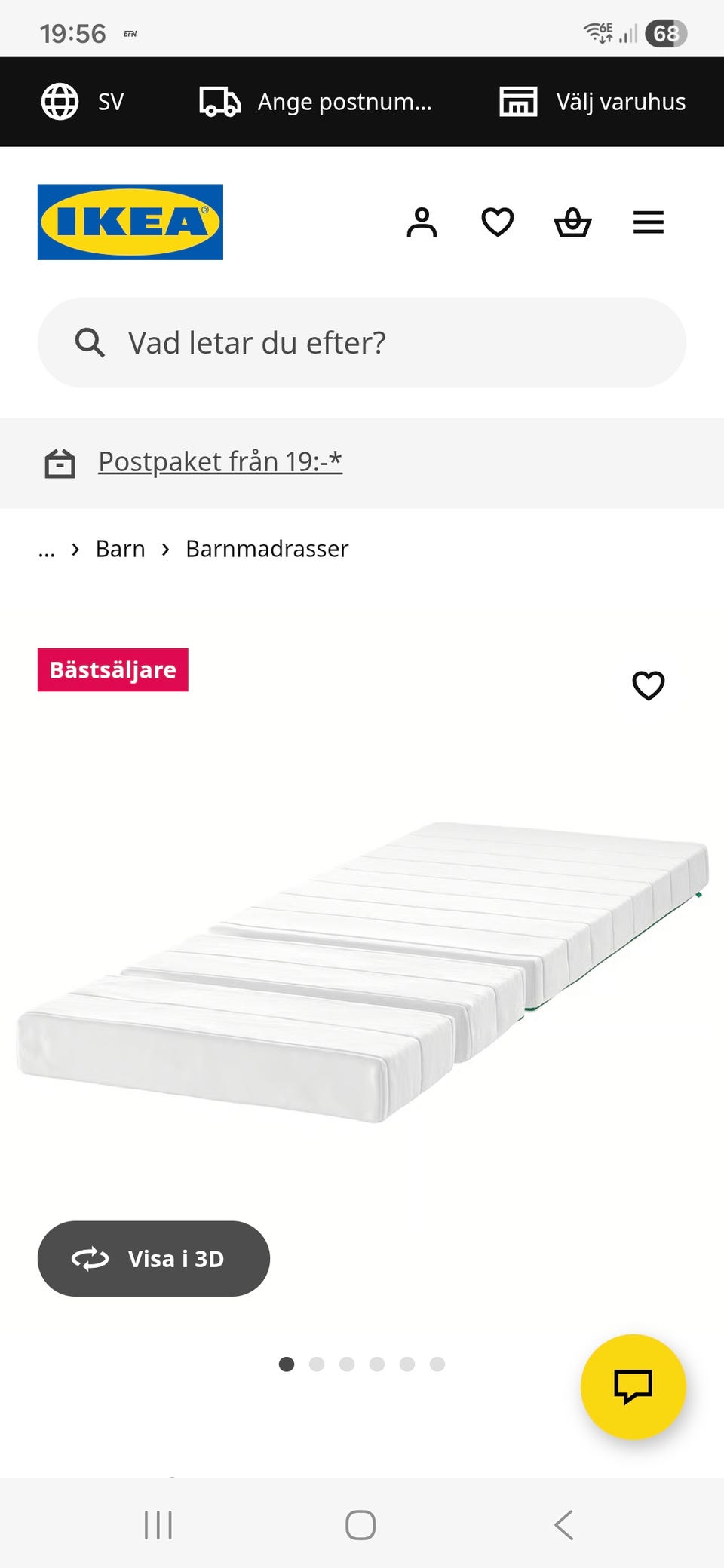Open the Postpaket från 19:- link

219,461
